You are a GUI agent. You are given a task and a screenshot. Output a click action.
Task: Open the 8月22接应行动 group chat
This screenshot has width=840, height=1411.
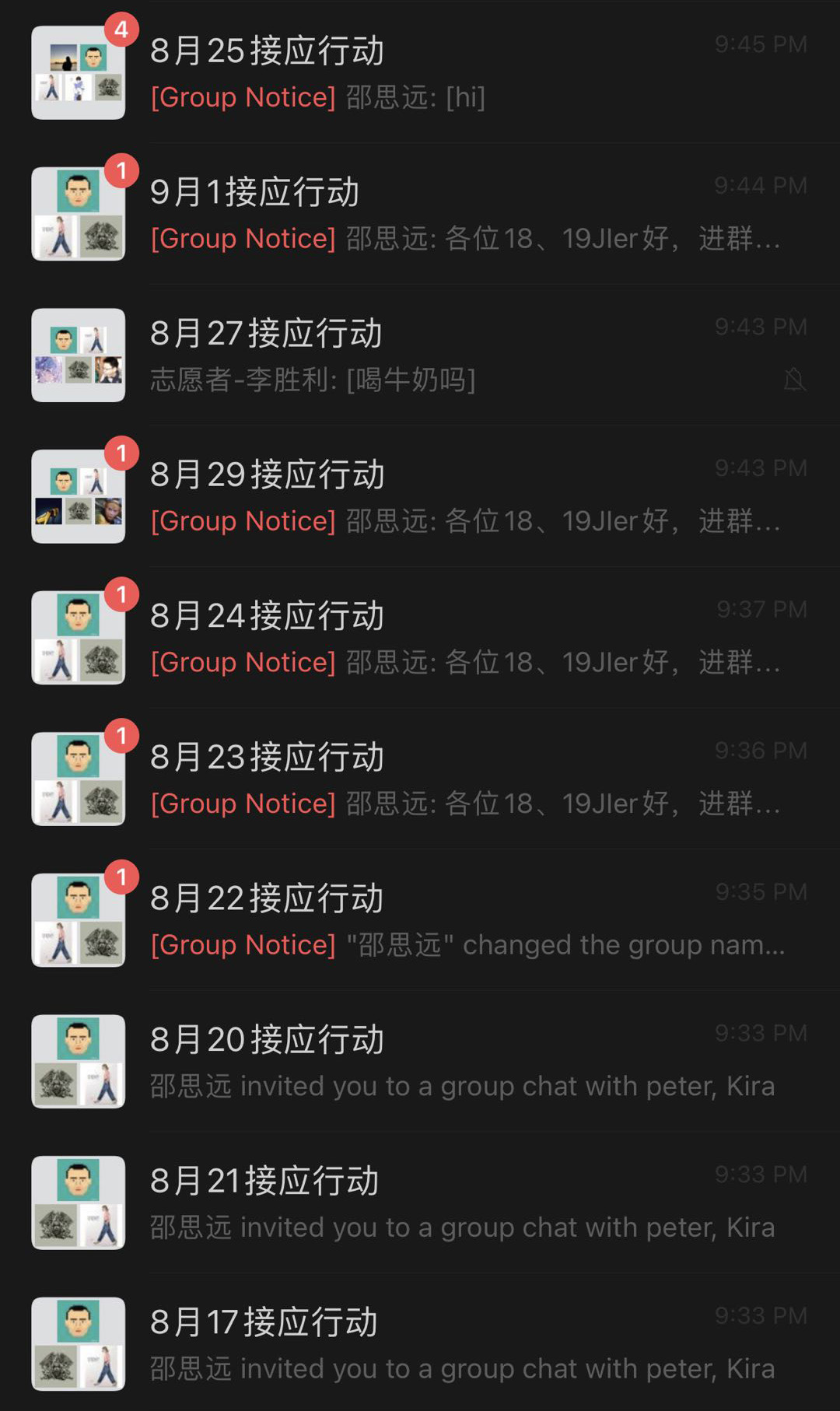tap(420, 920)
